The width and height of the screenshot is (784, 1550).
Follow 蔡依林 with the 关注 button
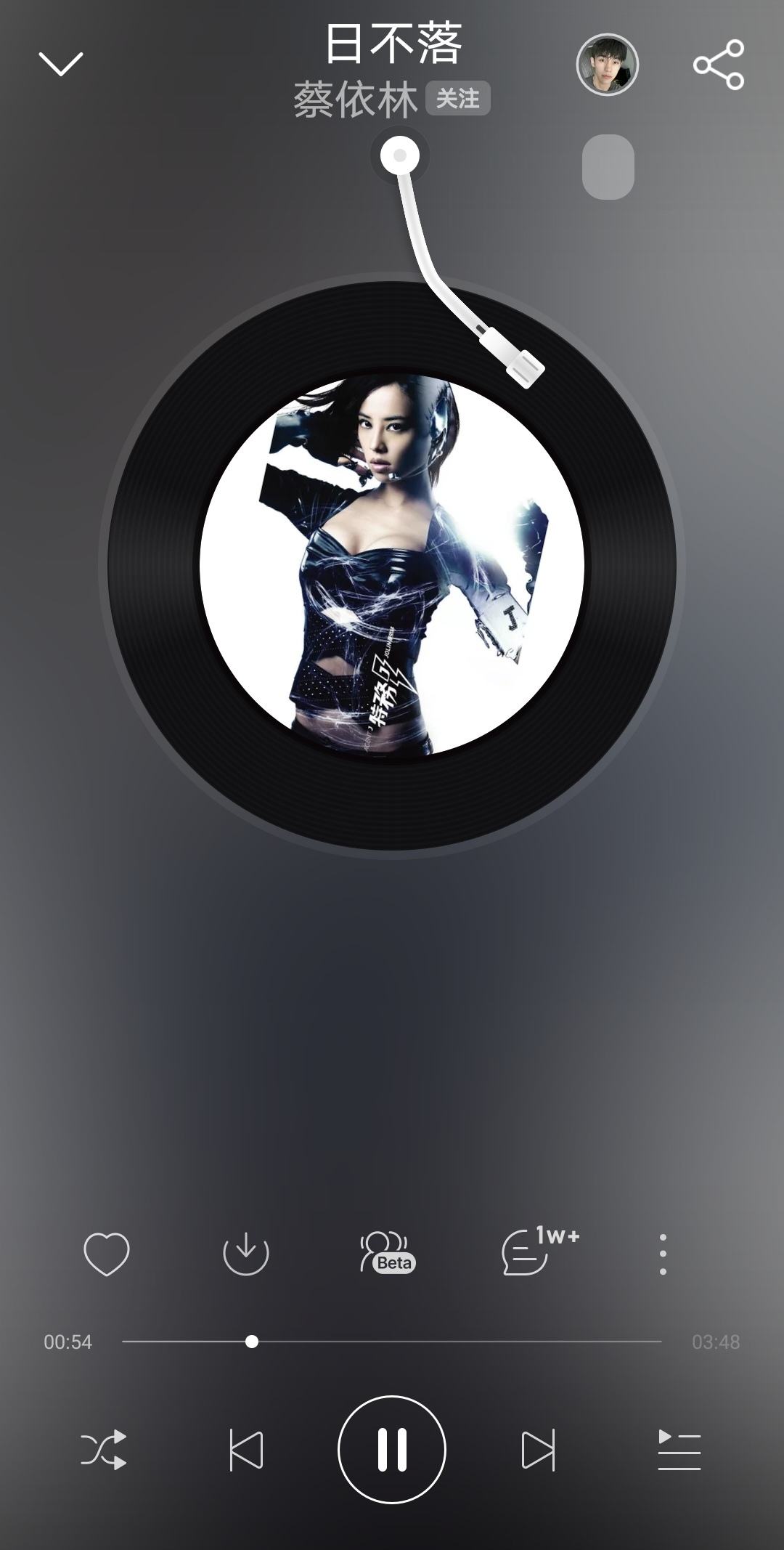coord(457,99)
